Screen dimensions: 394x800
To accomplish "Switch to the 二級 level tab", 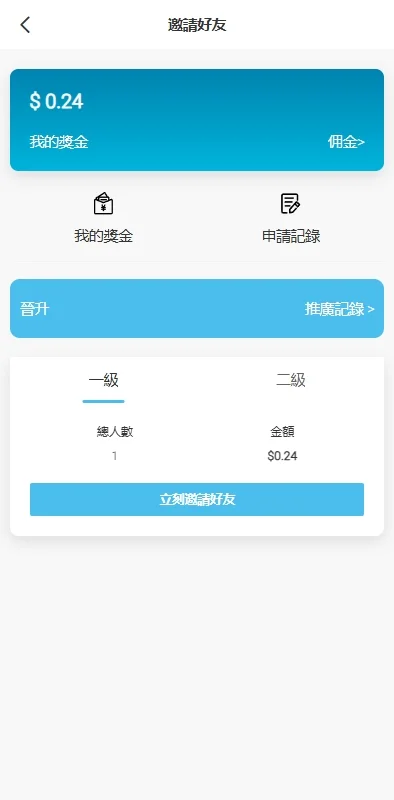I will (291, 380).
